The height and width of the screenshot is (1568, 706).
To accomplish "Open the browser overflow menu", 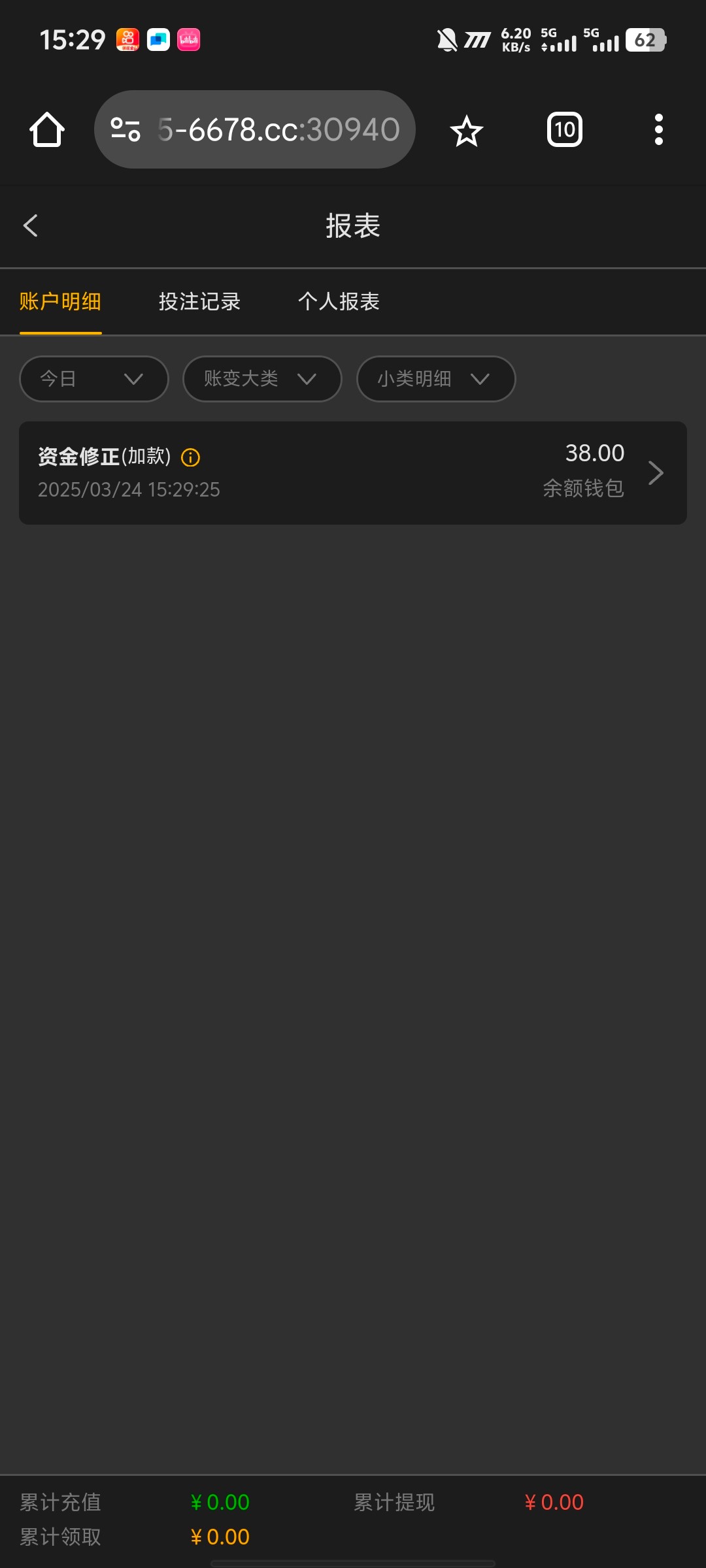I will coord(659,129).
